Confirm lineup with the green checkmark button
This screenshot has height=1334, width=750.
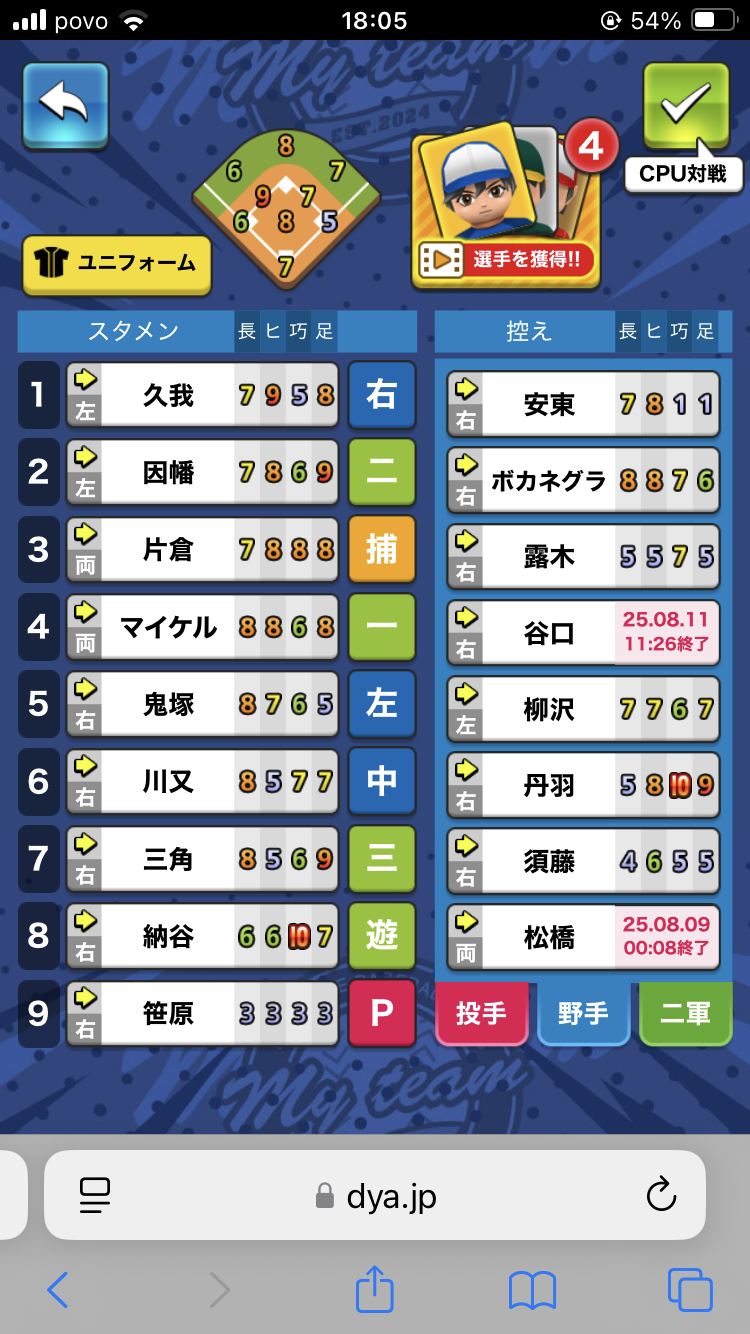pyautogui.click(x=686, y=106)
